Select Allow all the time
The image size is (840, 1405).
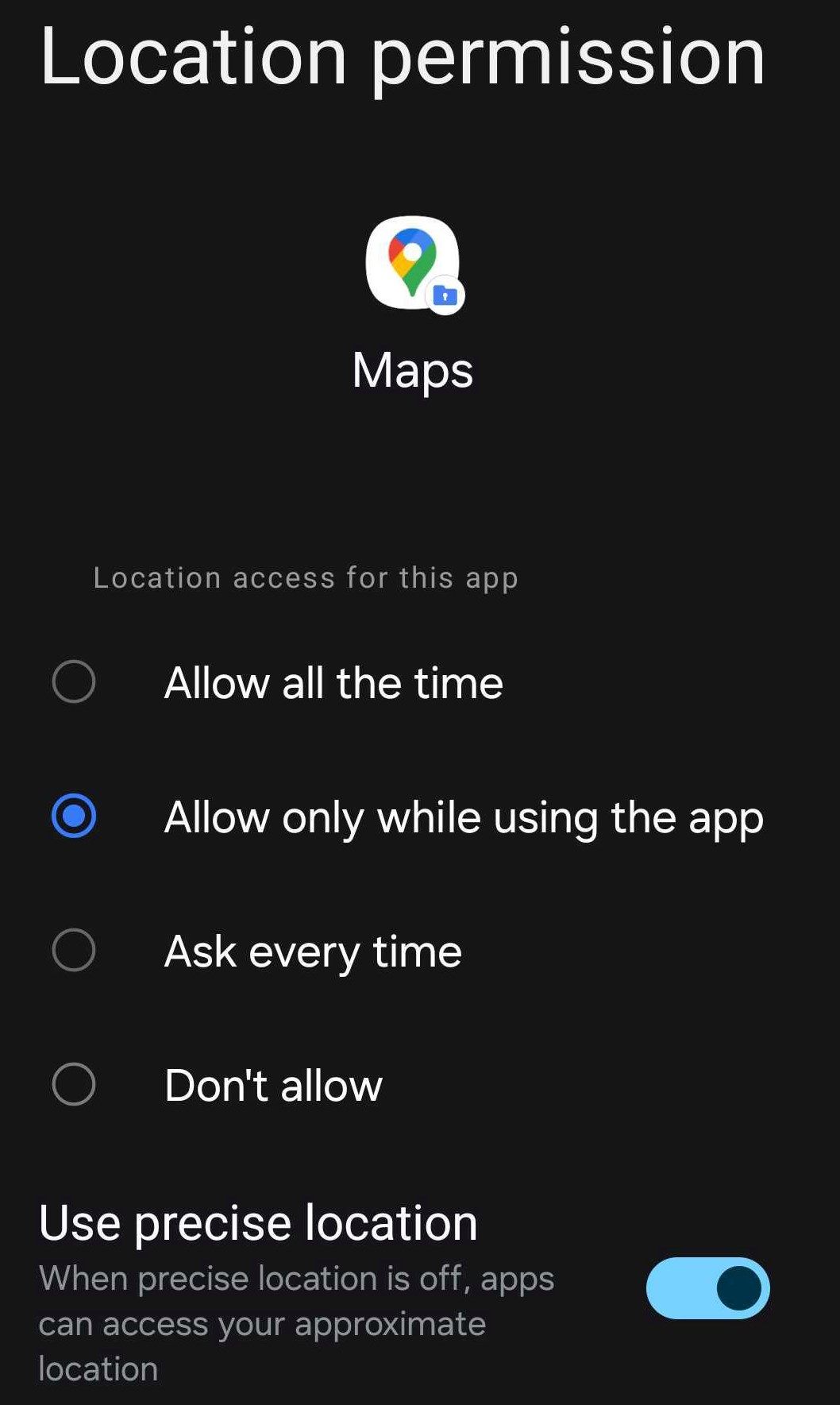point(74,681)
